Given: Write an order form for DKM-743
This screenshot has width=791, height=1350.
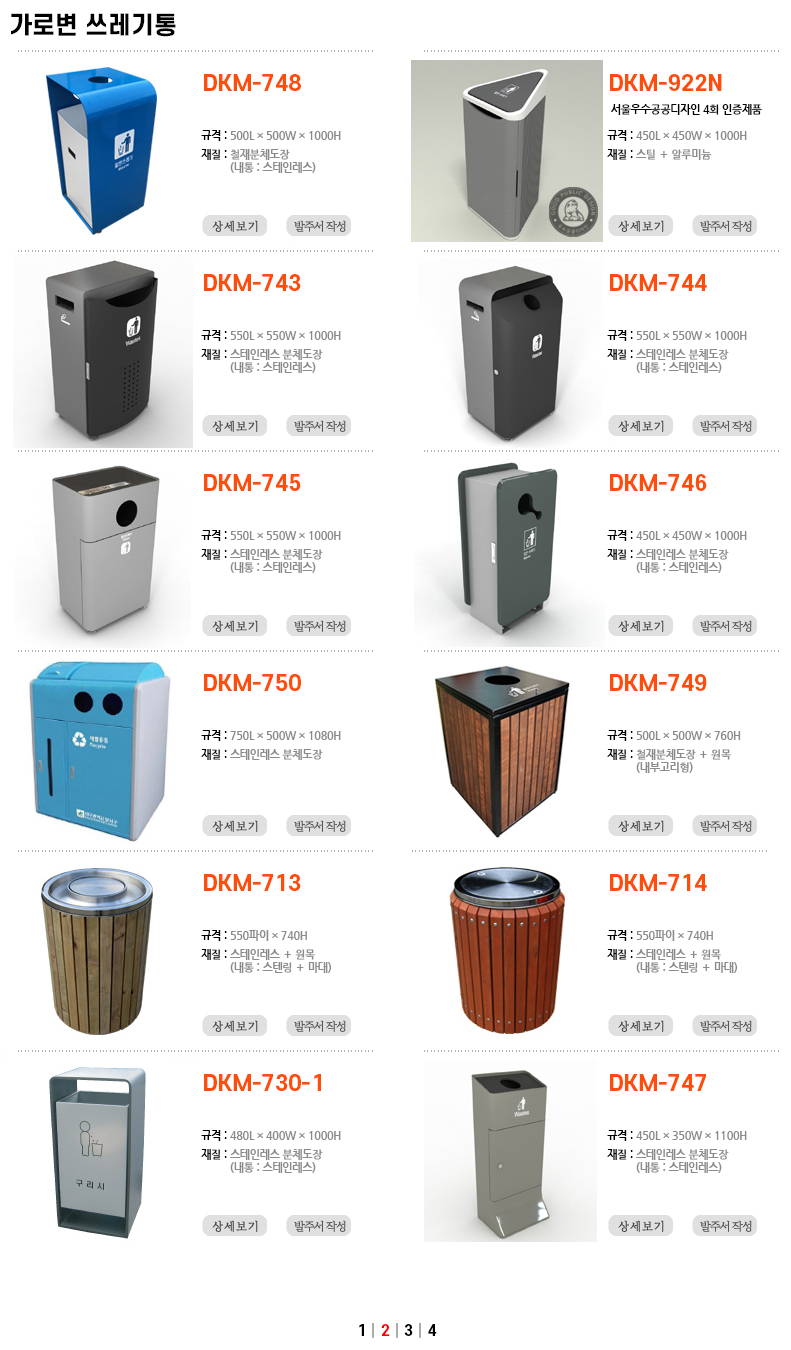Looking at the screenshot, I should point(318,426).
